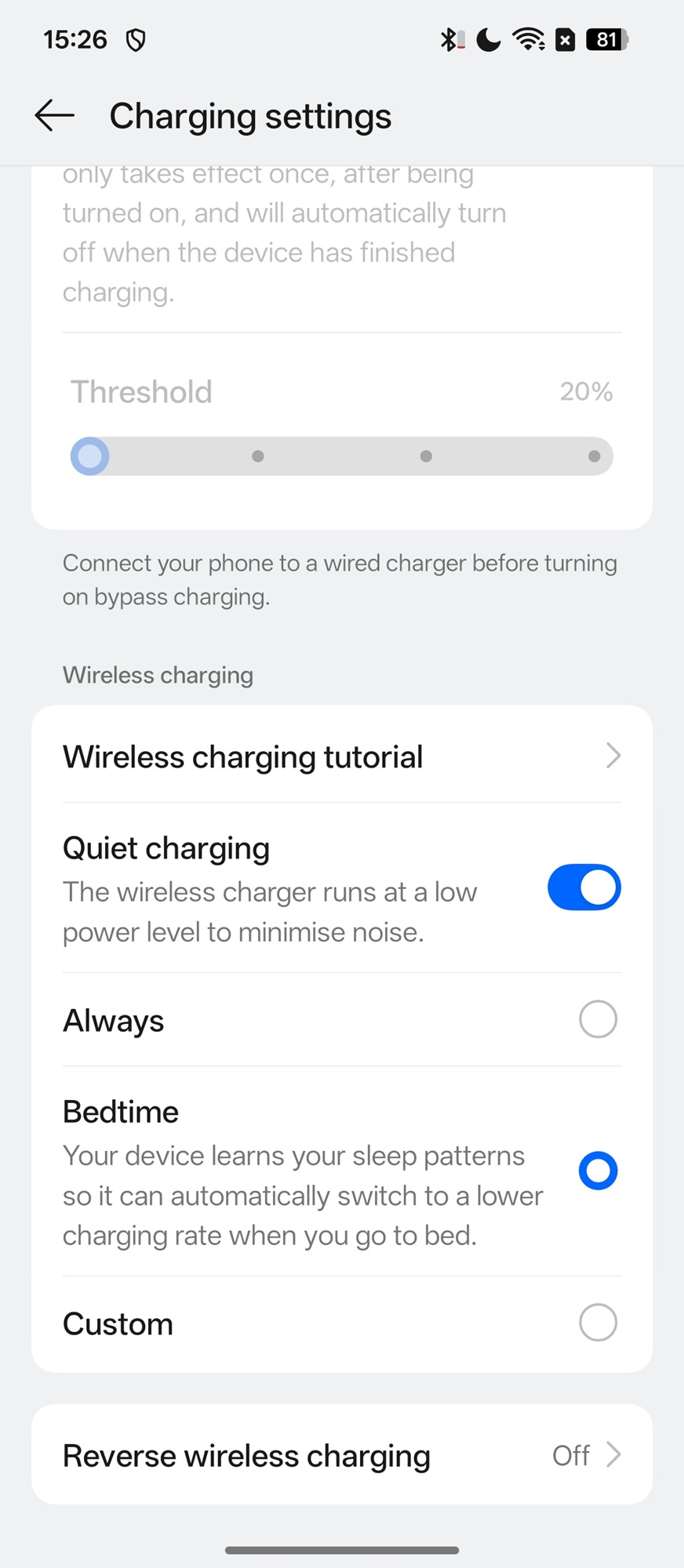Select the Always option

(x=597, y=1019)
